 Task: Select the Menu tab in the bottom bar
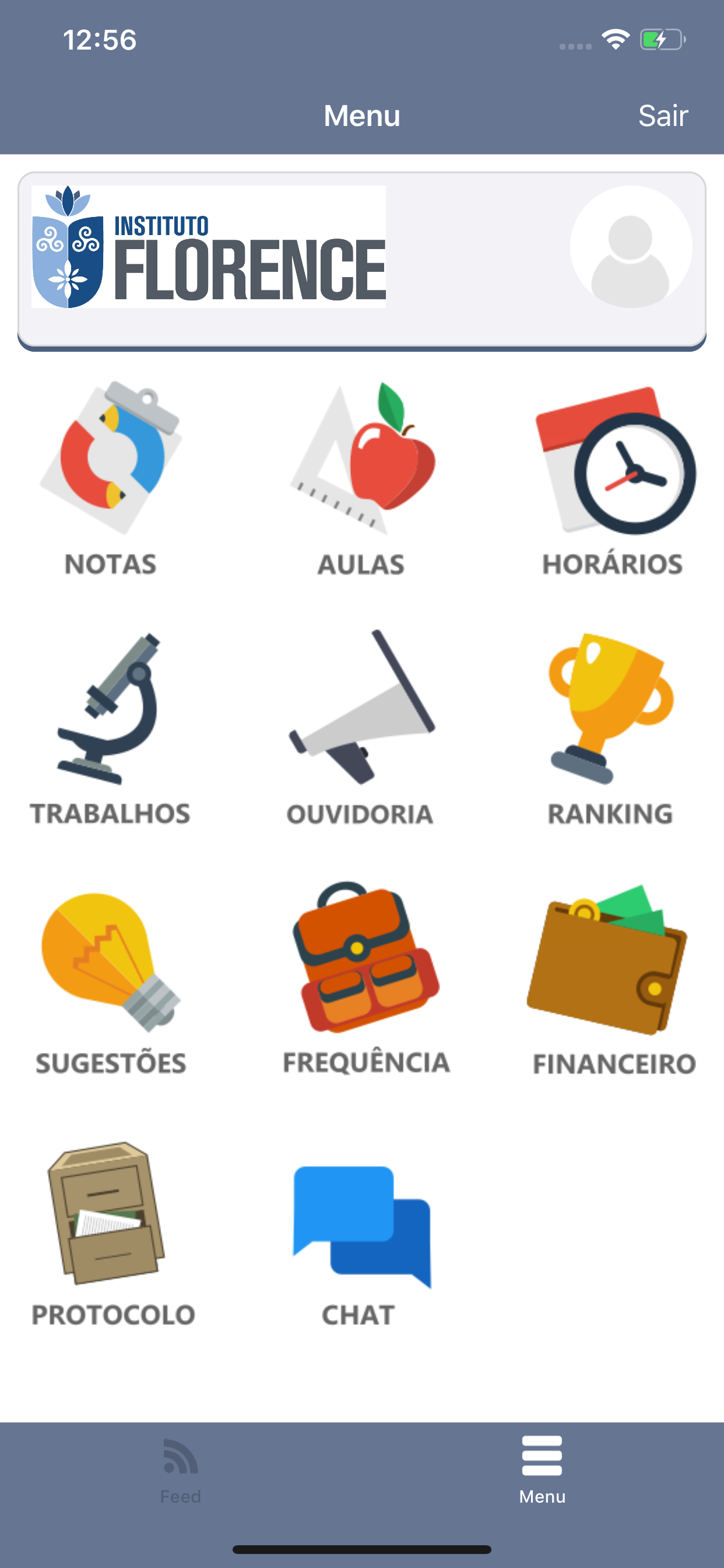(542, 1471)
